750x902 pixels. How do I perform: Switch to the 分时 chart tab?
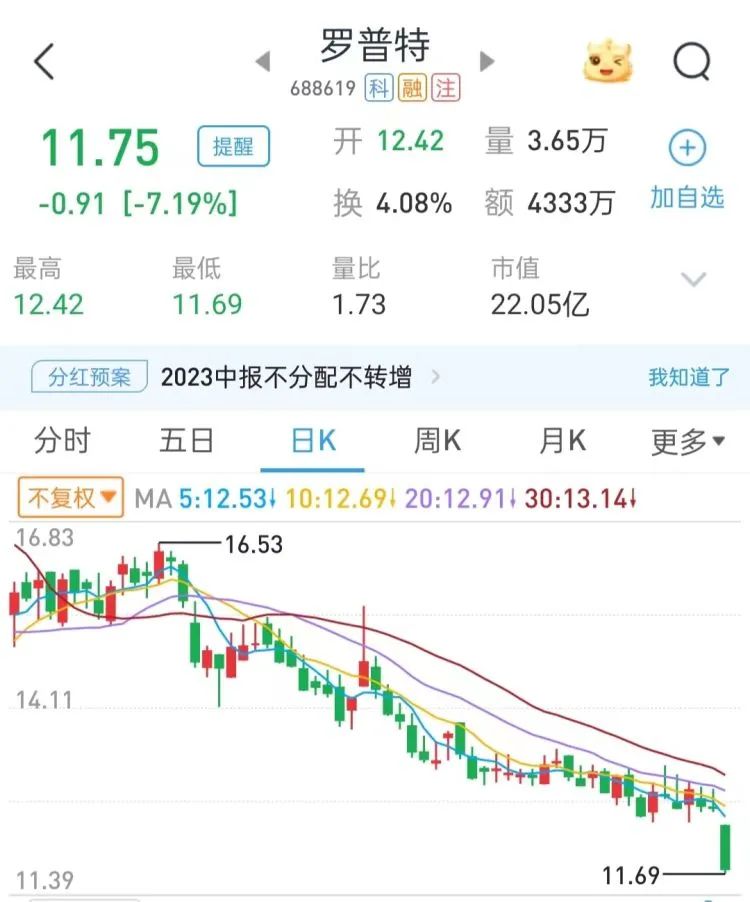(62, 441)
